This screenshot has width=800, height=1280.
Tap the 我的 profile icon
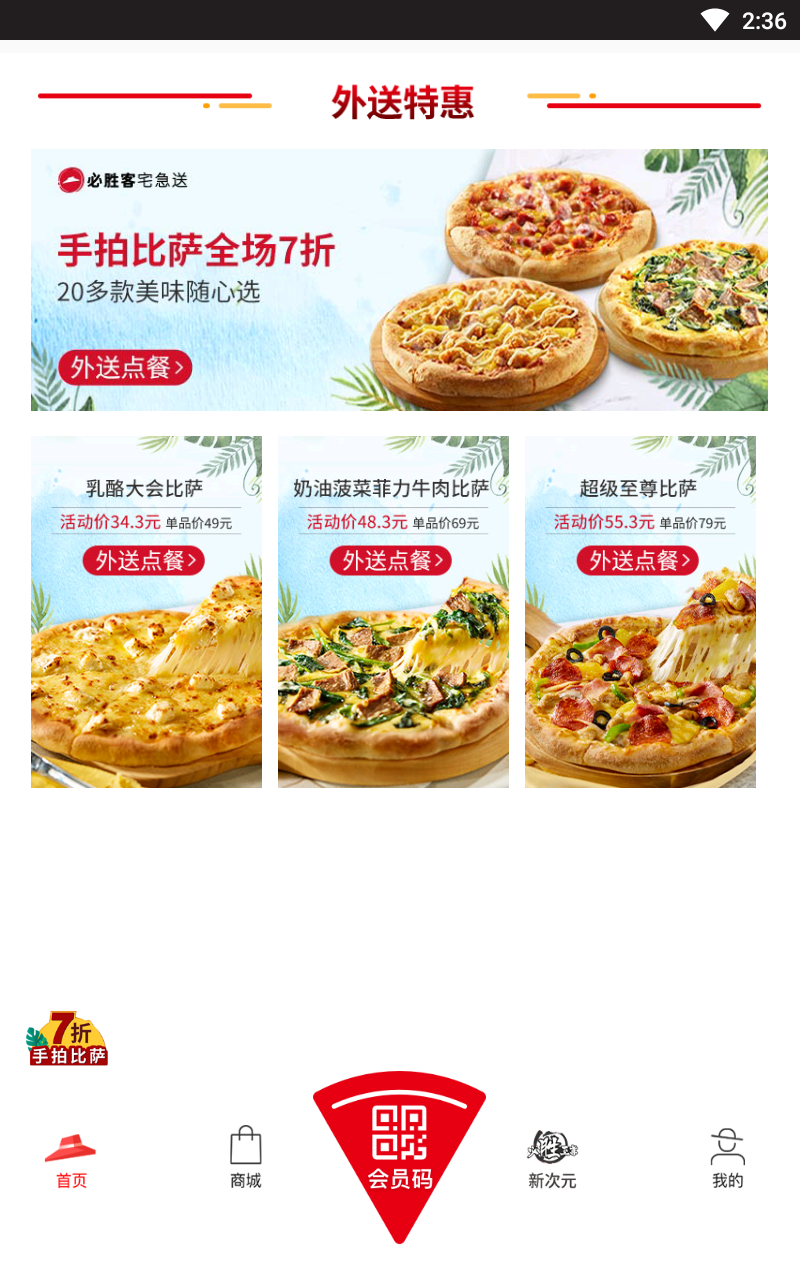(726, 1143)
